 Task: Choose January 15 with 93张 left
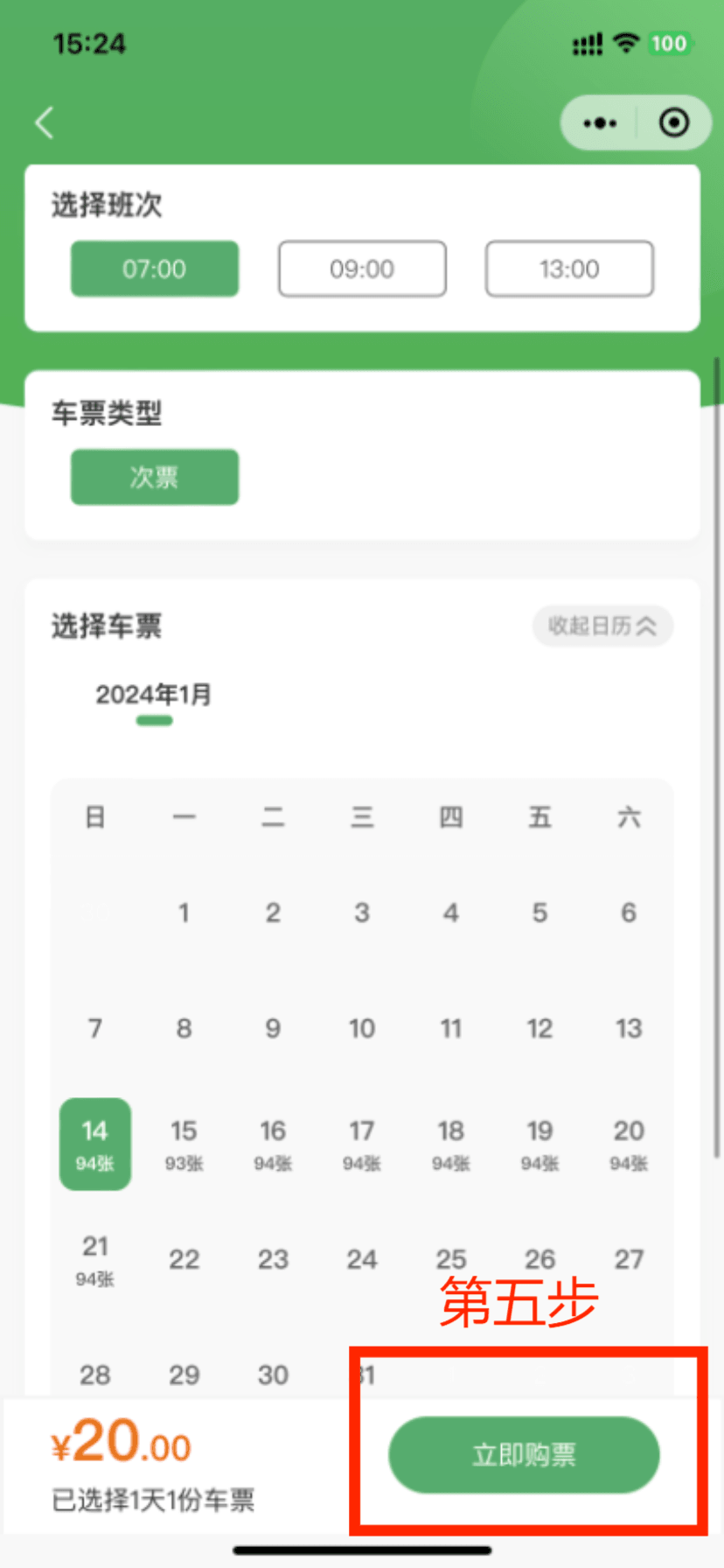click(184, 1144)
